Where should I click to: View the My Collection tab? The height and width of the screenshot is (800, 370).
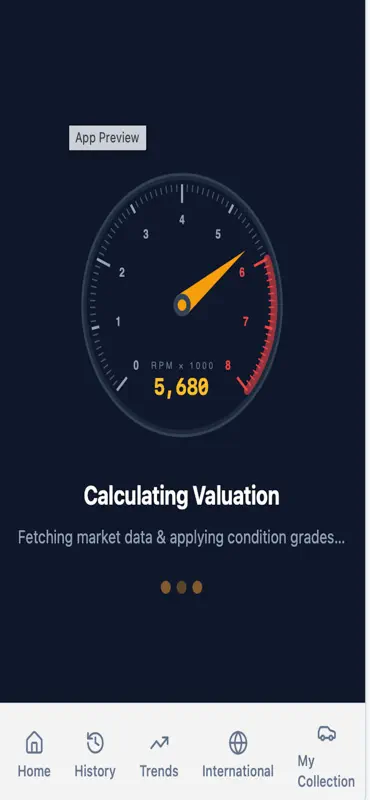click(x=326, y=756)
